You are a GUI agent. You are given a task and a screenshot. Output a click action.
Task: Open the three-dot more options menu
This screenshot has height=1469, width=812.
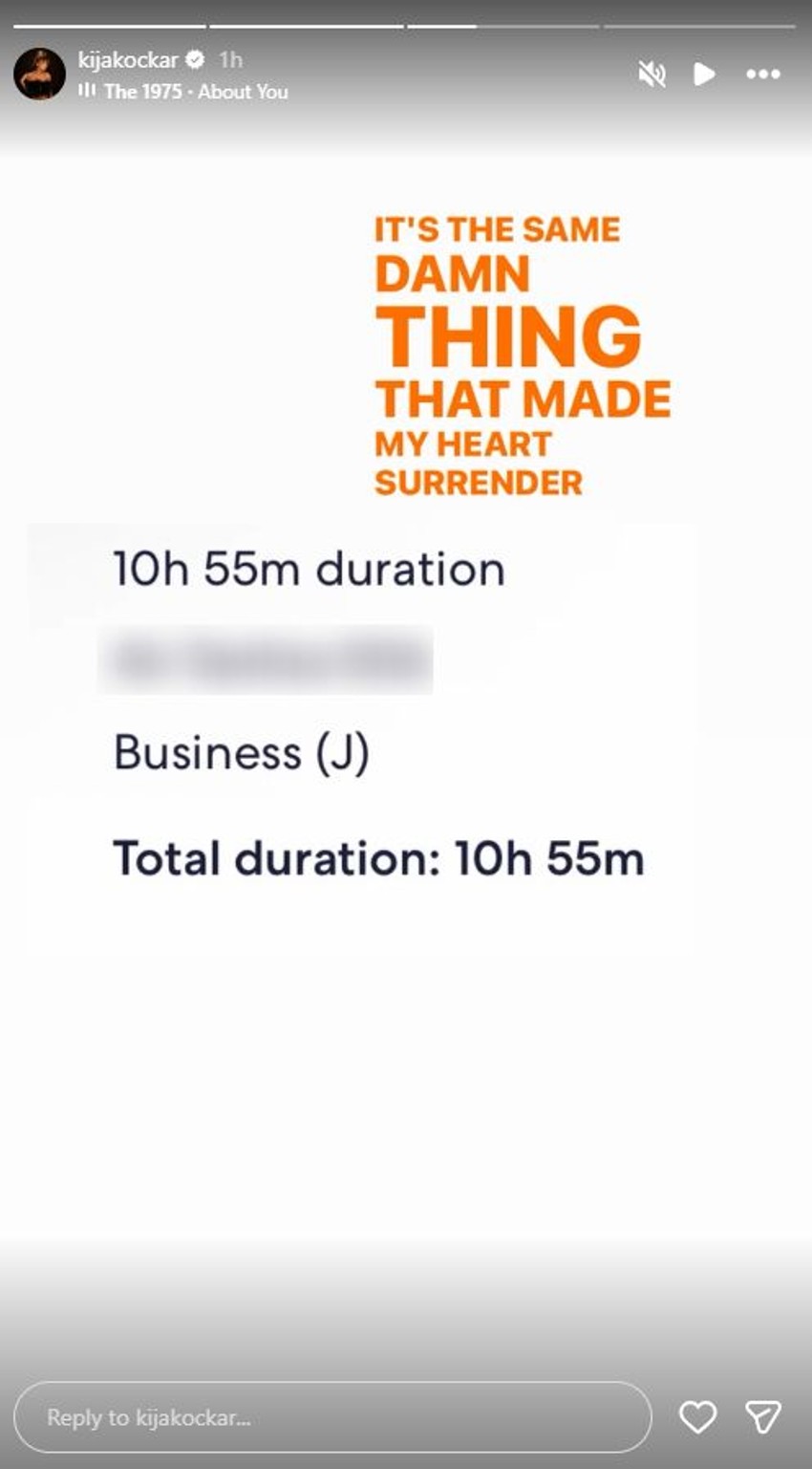(763, 75)
